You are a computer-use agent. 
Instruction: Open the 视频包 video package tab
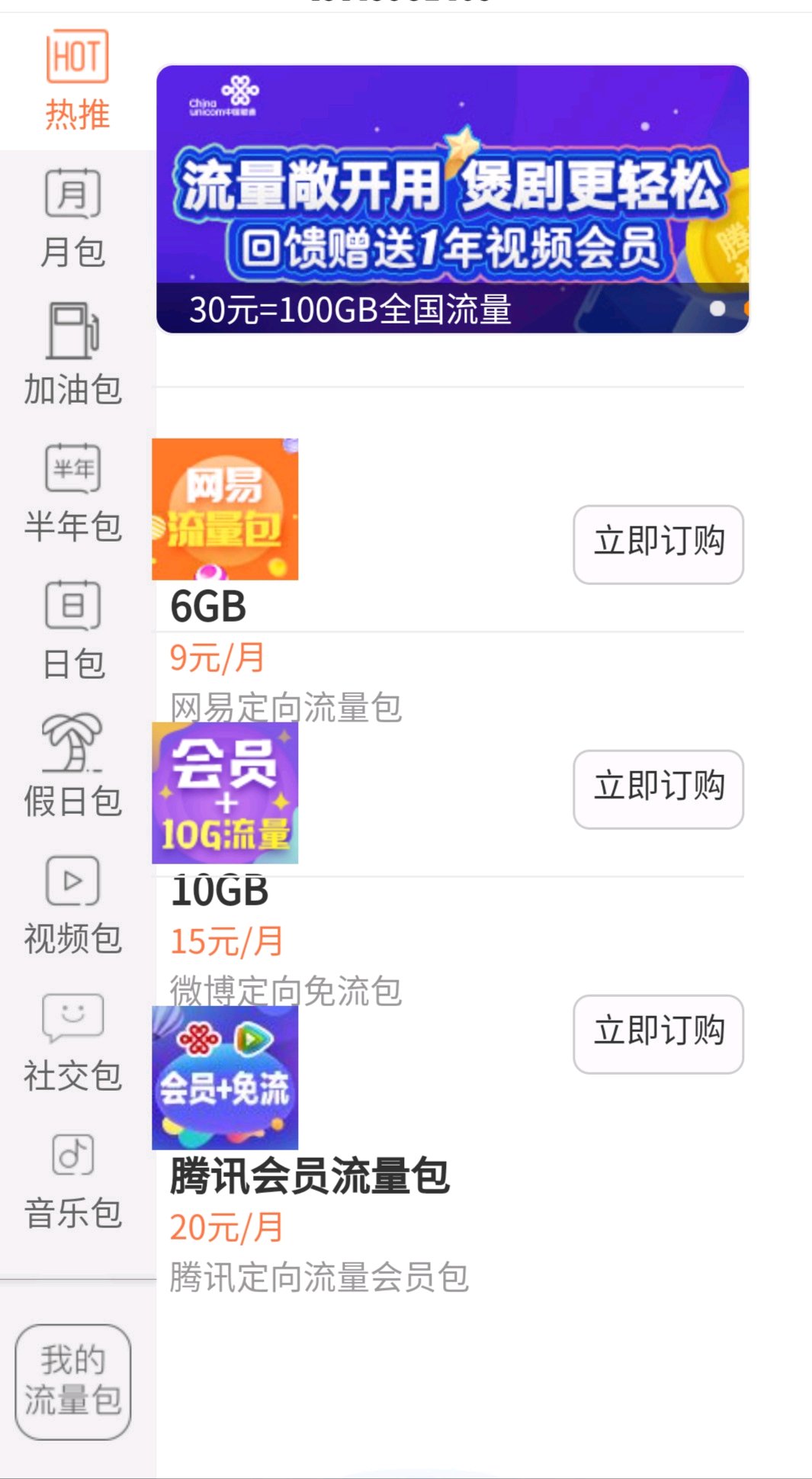pyautogui.click(x=73, y=905)
